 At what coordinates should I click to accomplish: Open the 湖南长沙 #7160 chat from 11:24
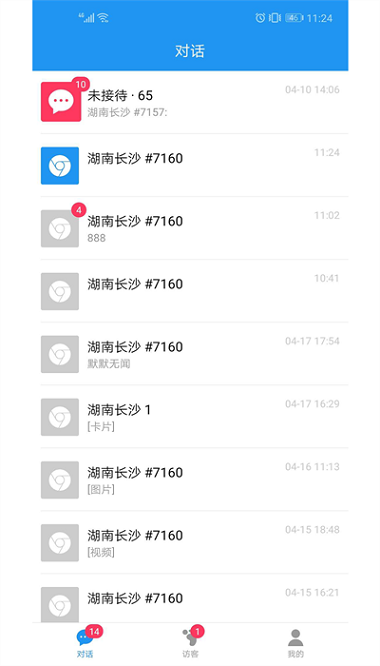[190, 165]
